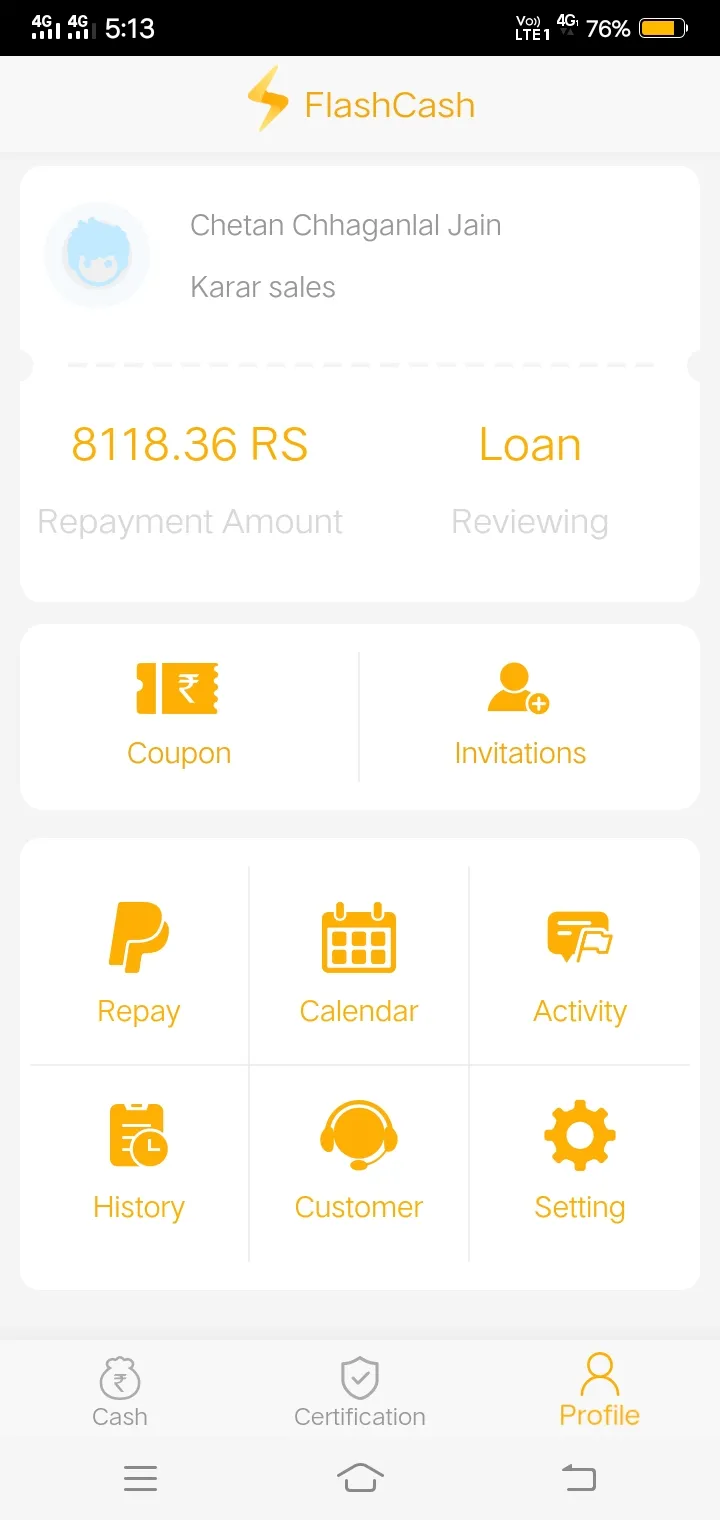
Task: Switch to the Cash tab
Action: 120,1392
